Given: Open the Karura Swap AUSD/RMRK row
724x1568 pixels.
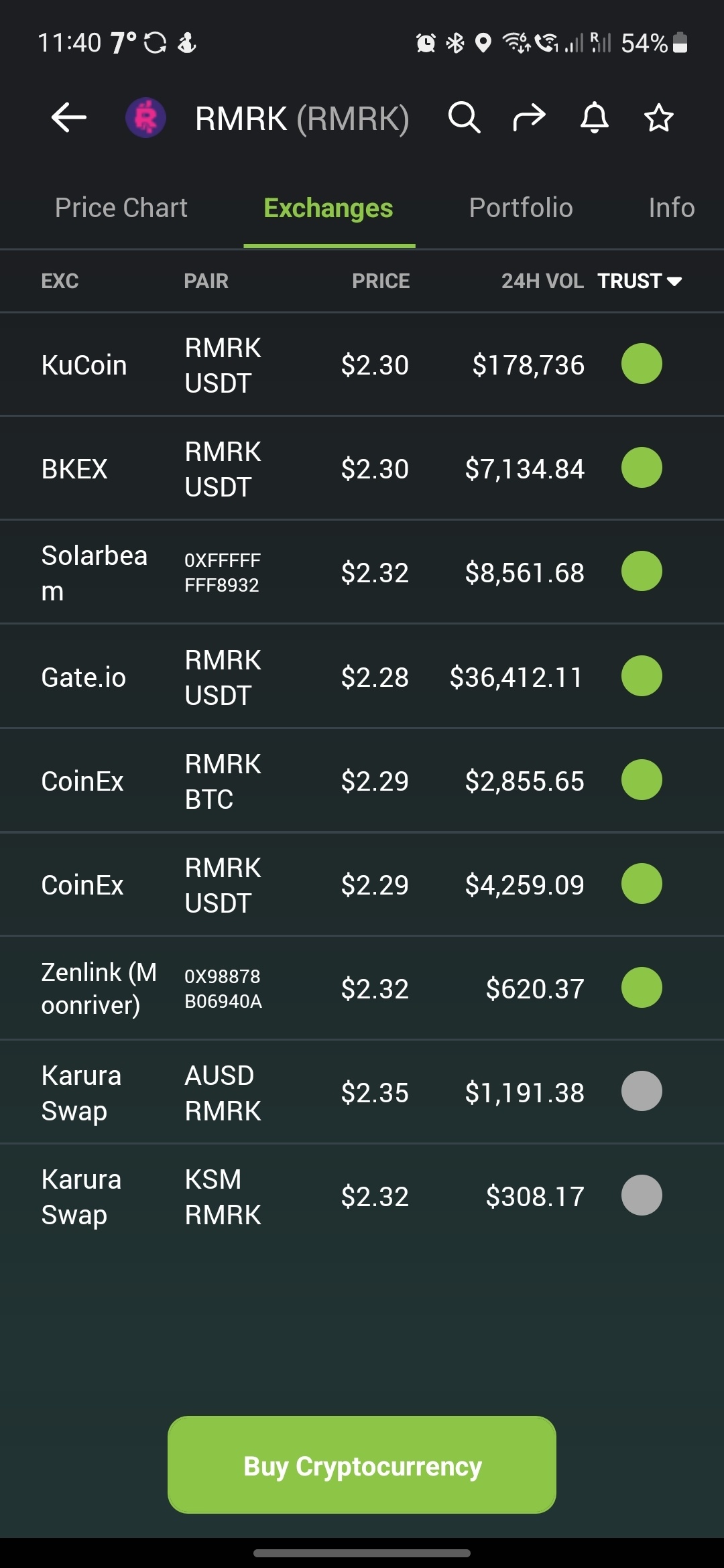Looking at the screenshot, I should pos(362,1092).
